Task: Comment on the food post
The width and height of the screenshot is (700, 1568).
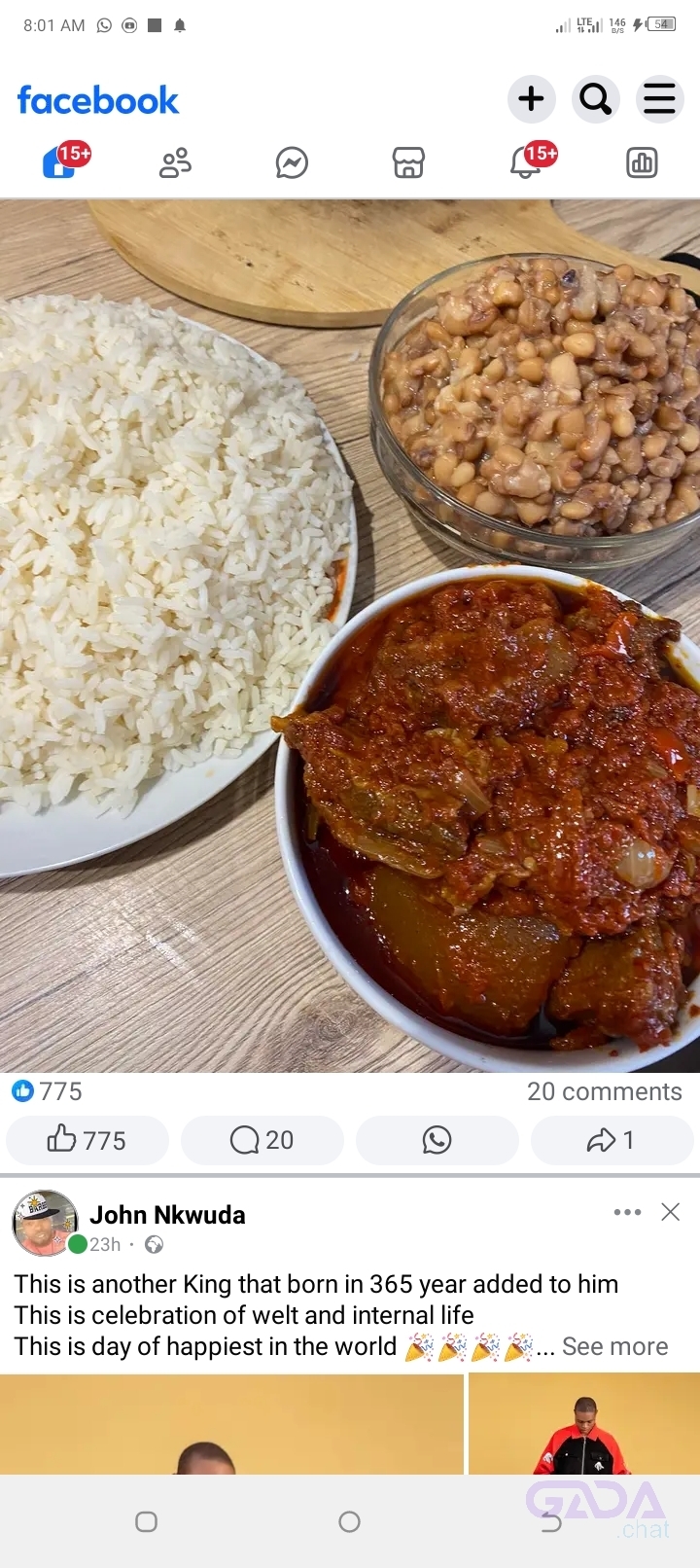Action: pos(262,1140)
